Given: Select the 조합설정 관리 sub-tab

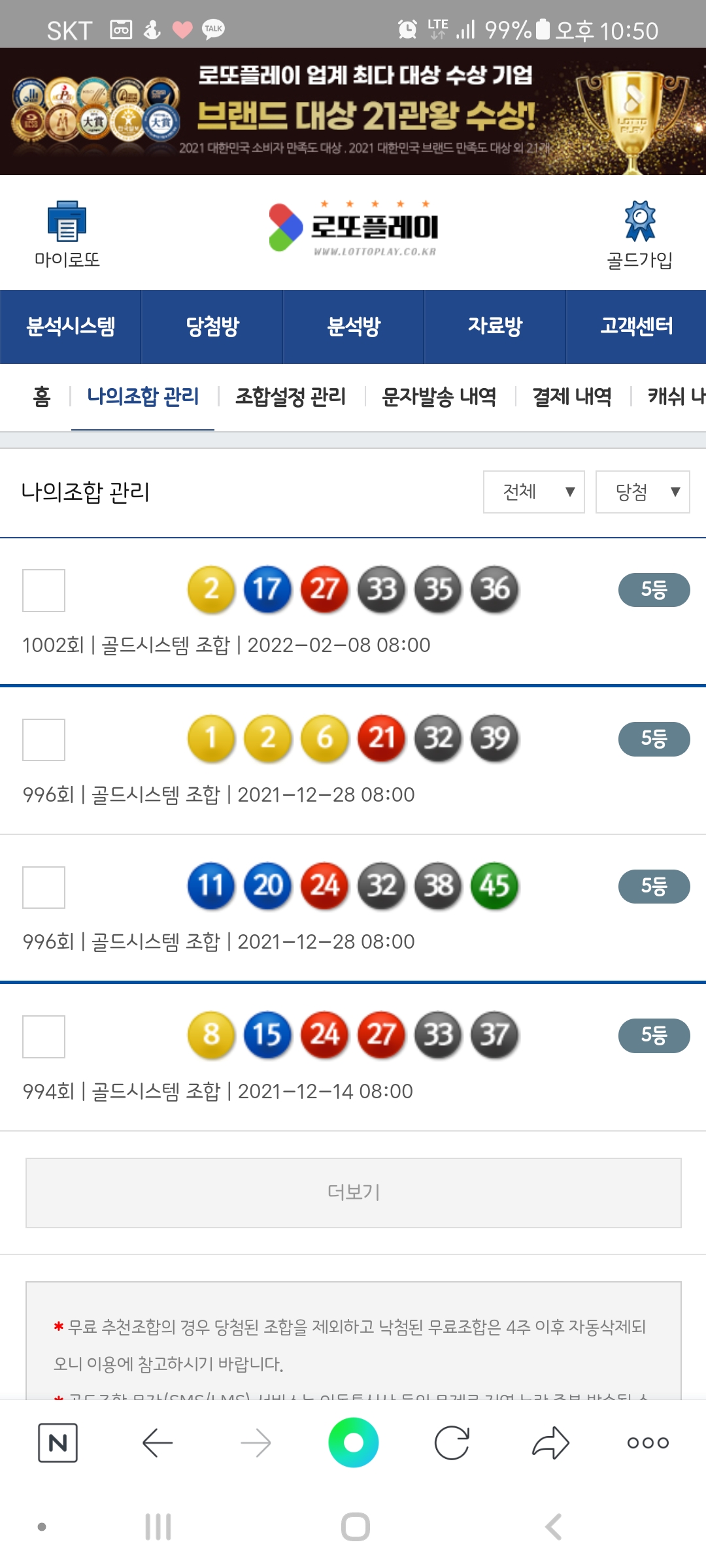Looking at the screenshot, I should (290, 397).
